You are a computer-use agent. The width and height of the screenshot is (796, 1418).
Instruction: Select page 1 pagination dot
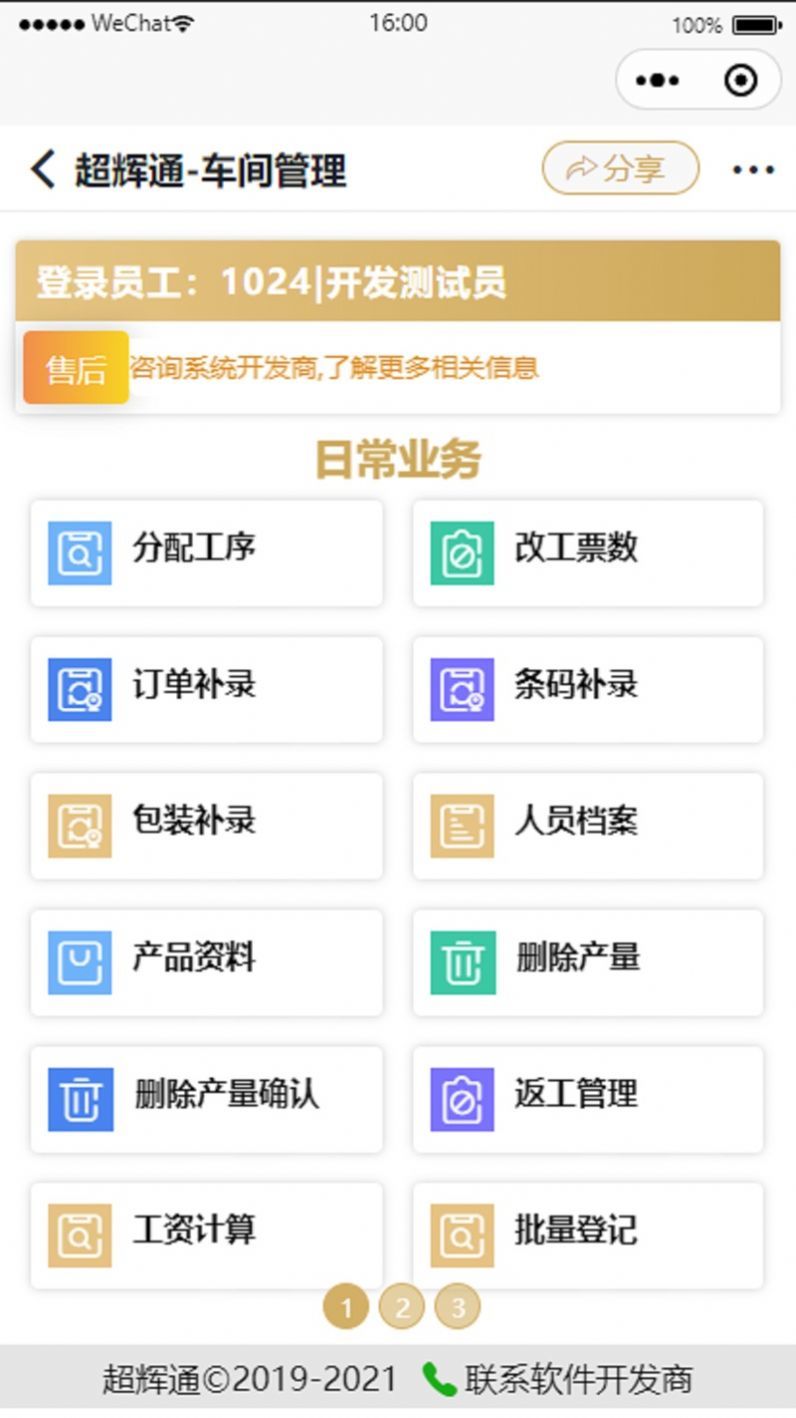[346, 1305]
